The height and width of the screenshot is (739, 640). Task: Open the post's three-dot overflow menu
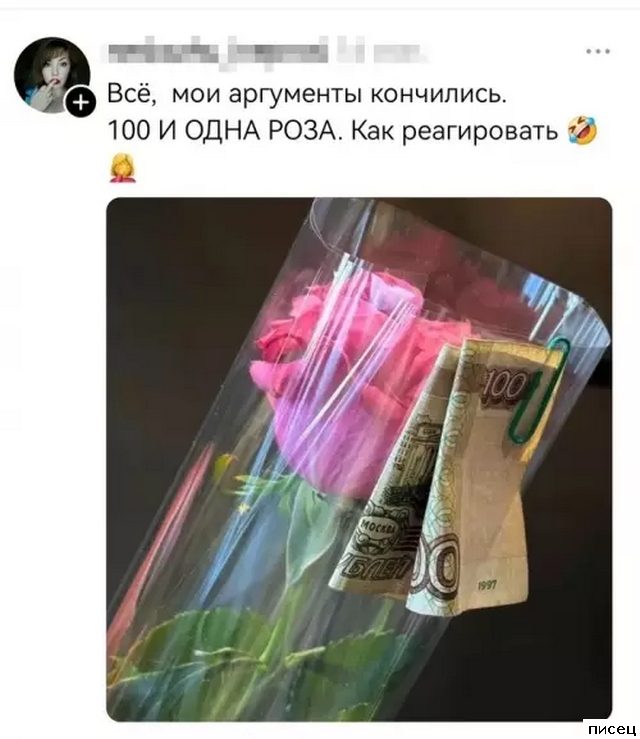[599, 49]
